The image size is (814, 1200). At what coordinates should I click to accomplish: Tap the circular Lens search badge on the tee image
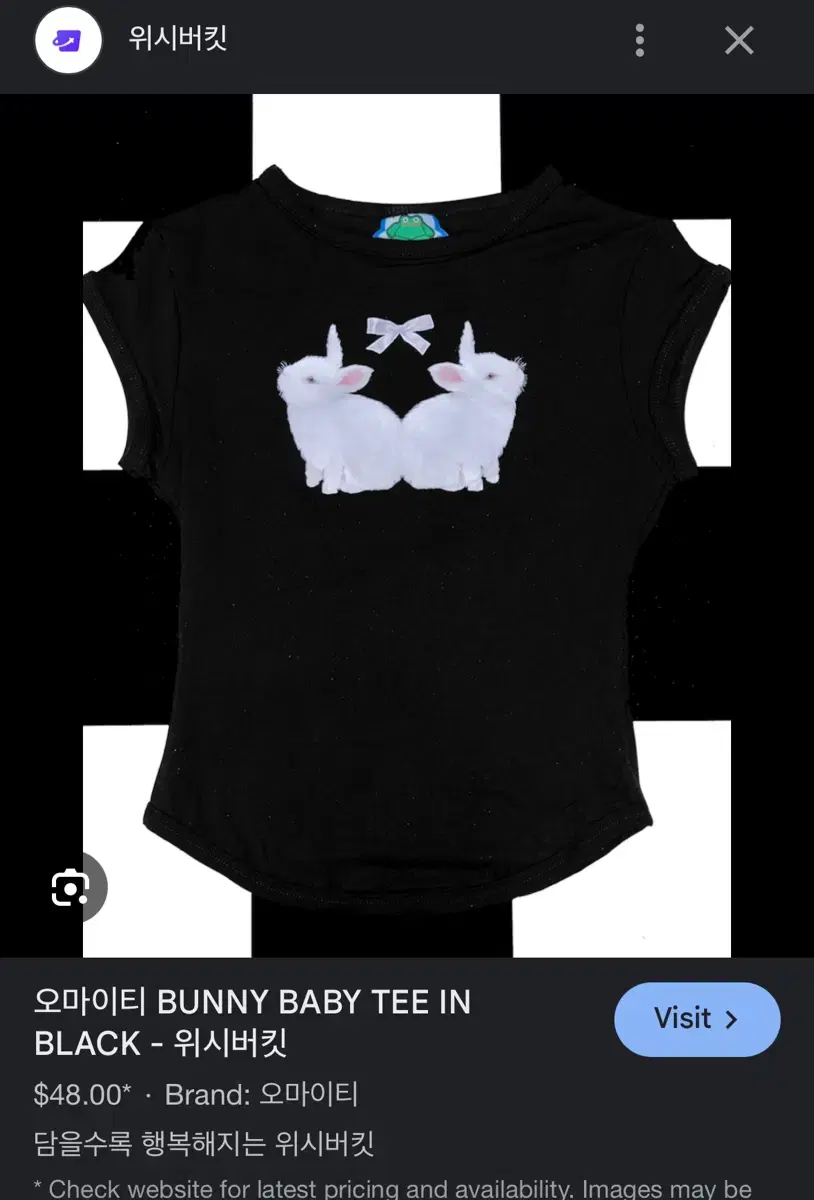[x=70, y=887]
